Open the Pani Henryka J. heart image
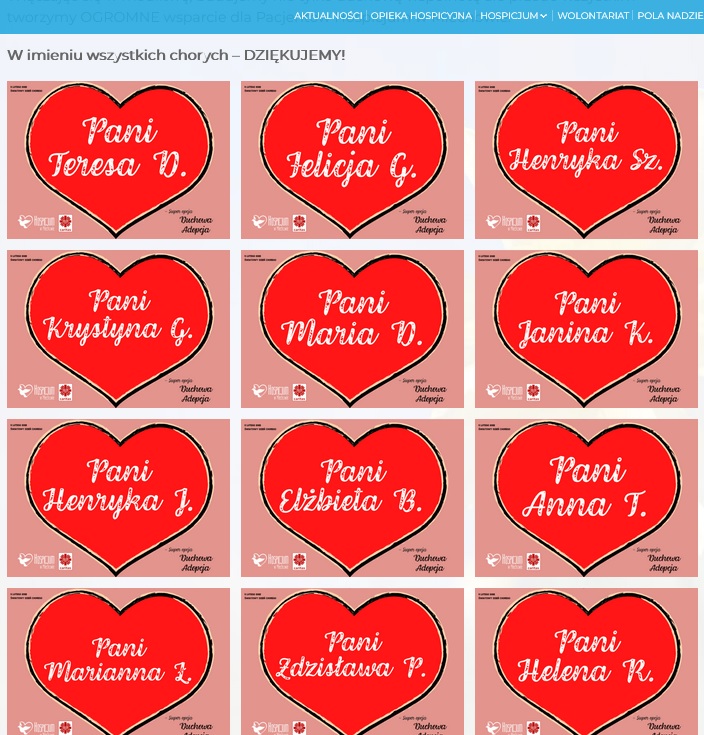Viewport: 704px width, 735px height. pyautogui.click(x=118, y=498)
